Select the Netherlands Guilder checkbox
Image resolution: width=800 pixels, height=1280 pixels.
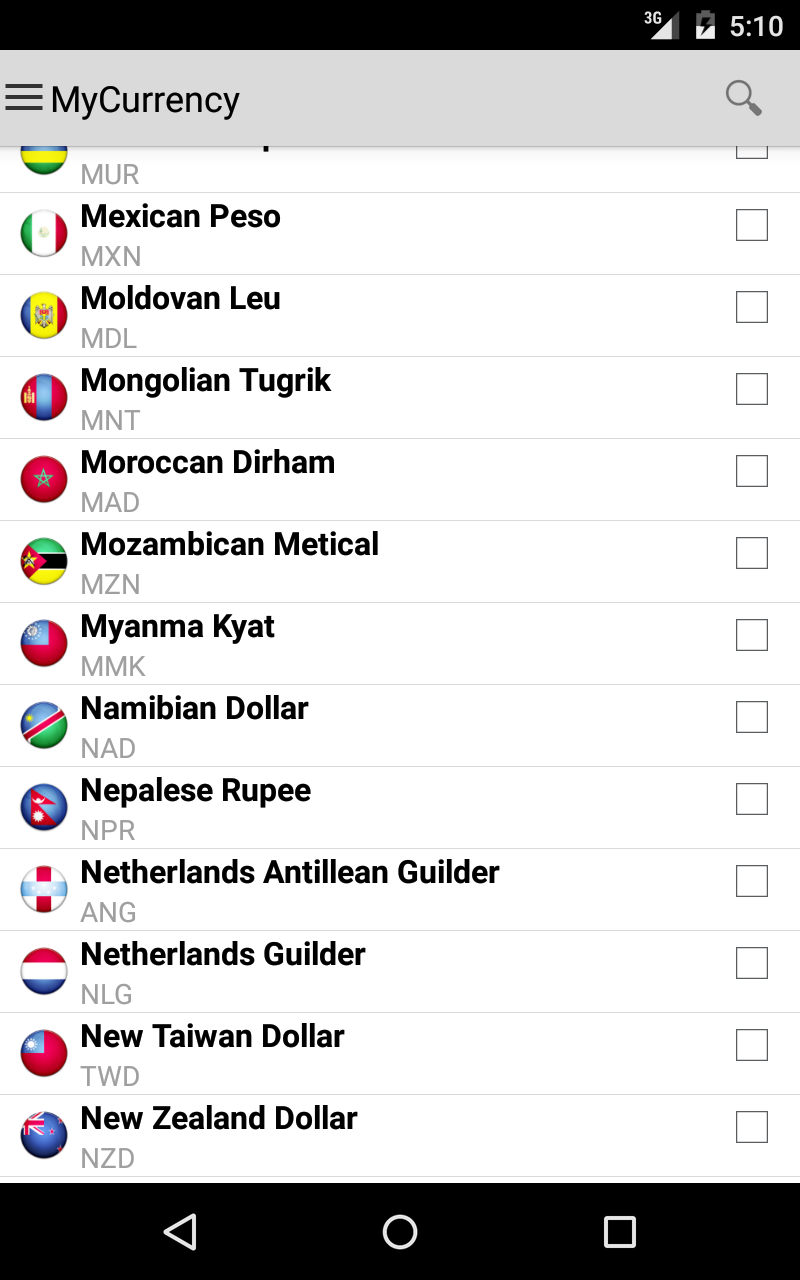click(752, 963)
